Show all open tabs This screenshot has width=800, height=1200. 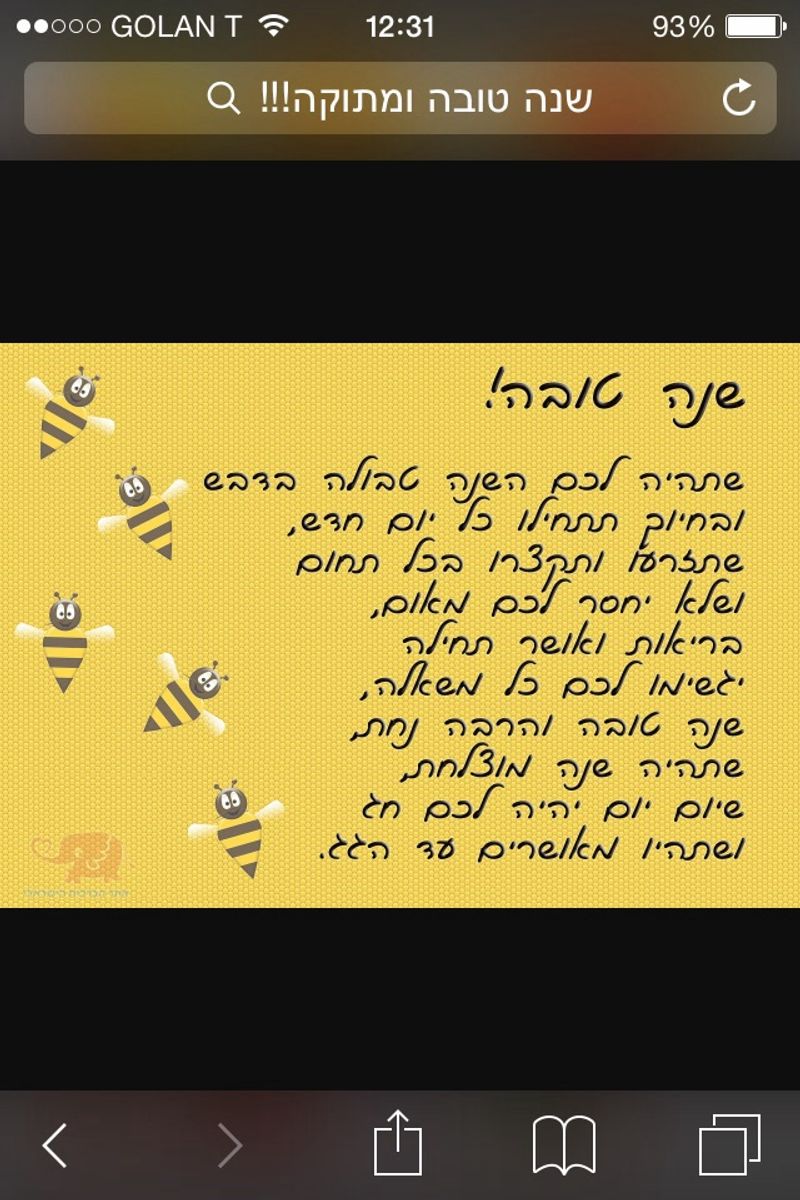pyautogui.click(x=729, y=1145)
